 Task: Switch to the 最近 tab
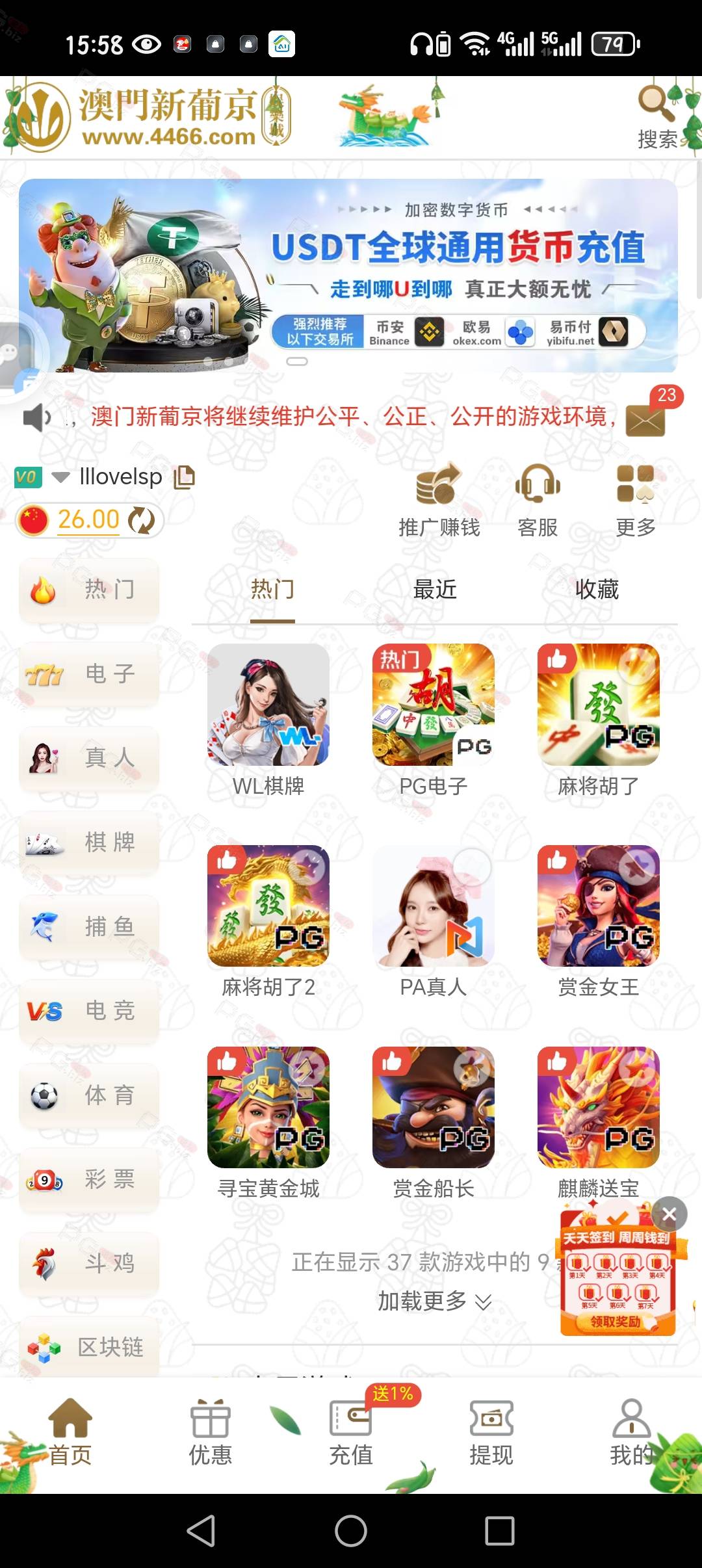tap(435, 590)
